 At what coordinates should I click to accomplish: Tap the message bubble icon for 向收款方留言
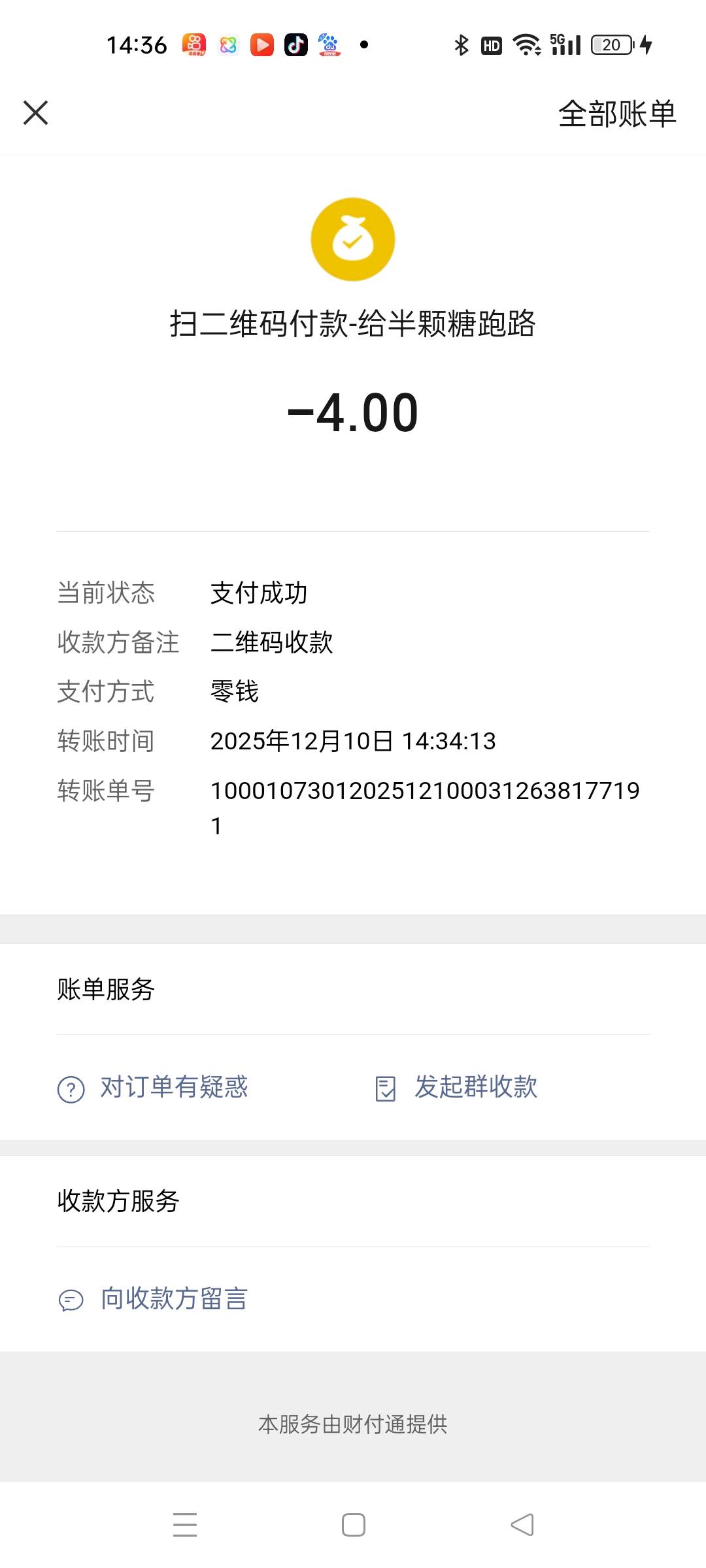coord(71,1299)
